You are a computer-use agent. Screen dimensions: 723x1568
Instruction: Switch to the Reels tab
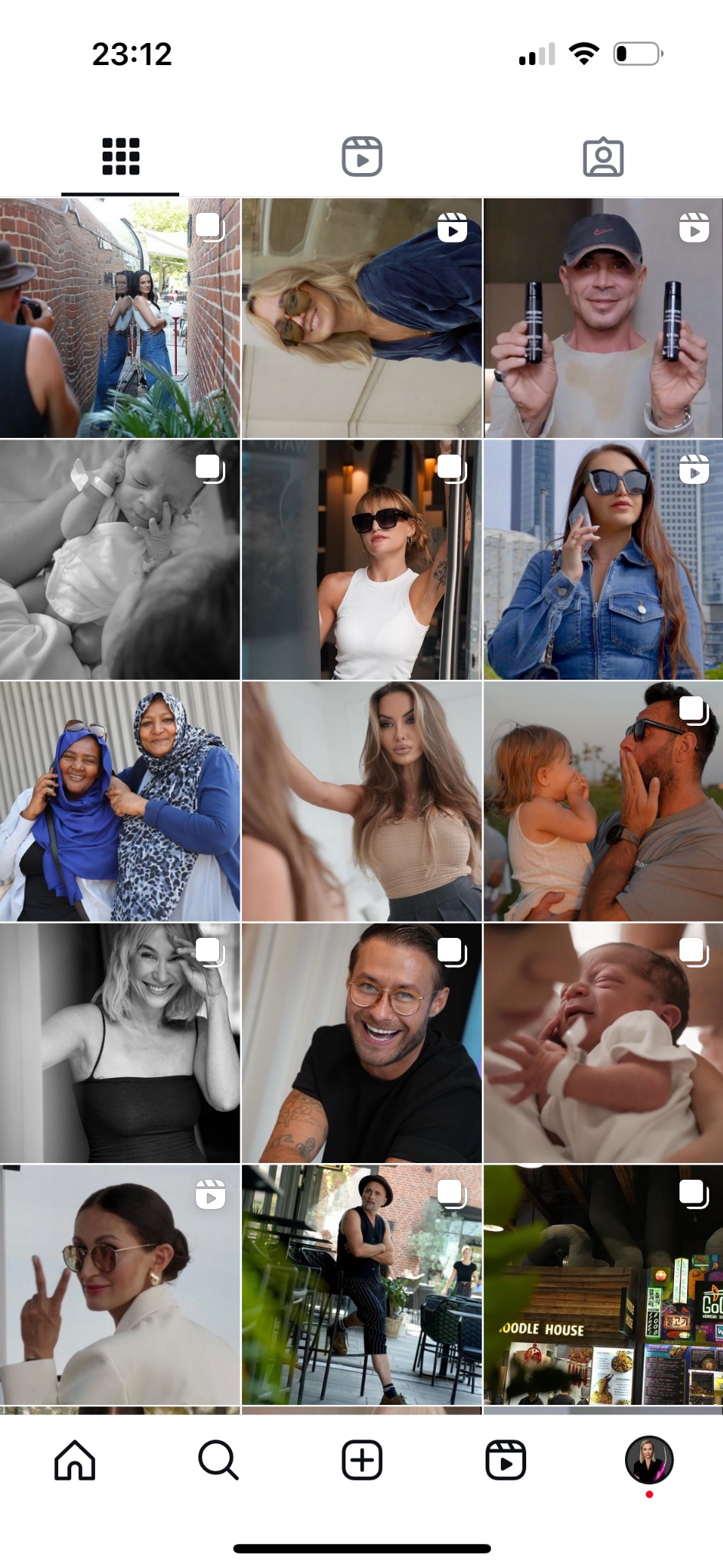[x=361, y=157]
